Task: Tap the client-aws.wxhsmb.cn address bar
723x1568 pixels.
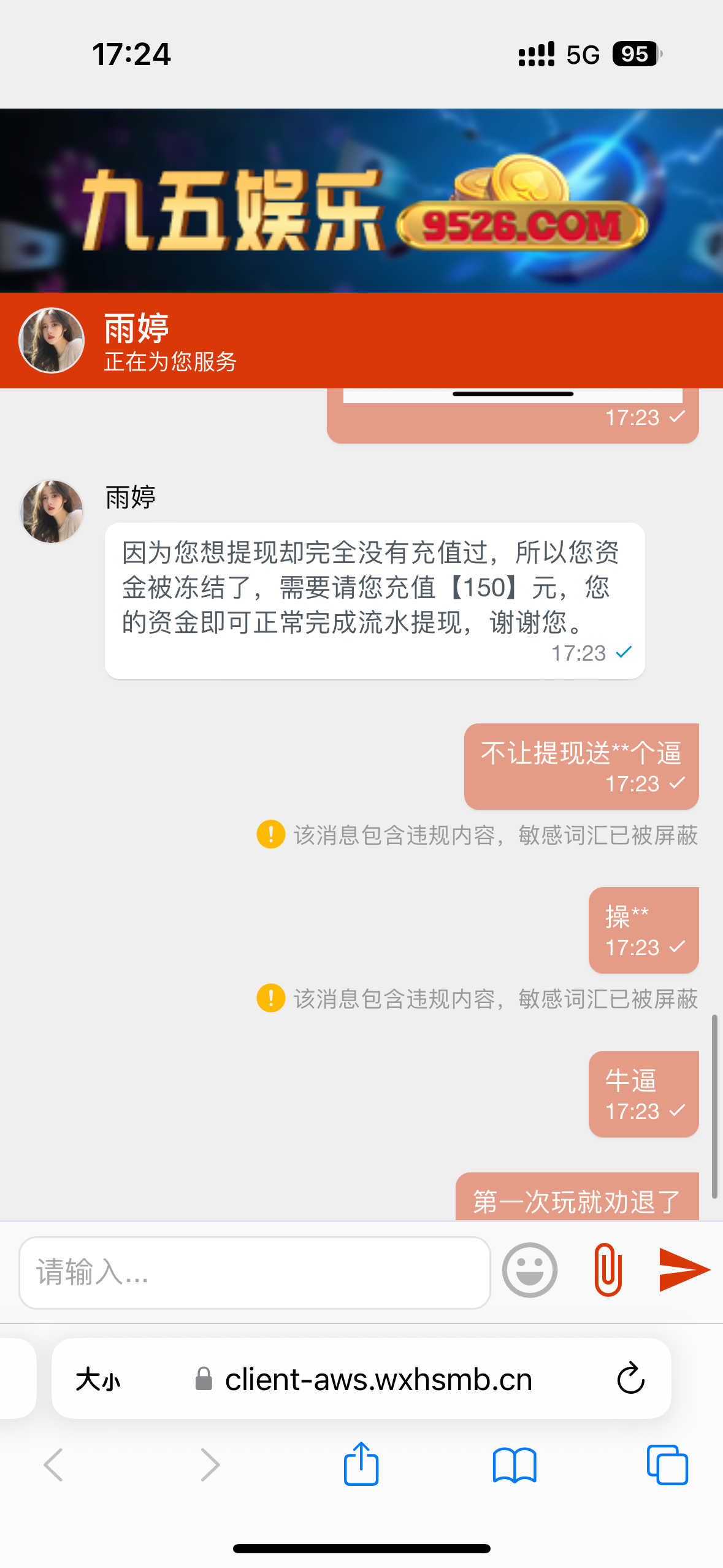Action: [x=378, y=1380]
